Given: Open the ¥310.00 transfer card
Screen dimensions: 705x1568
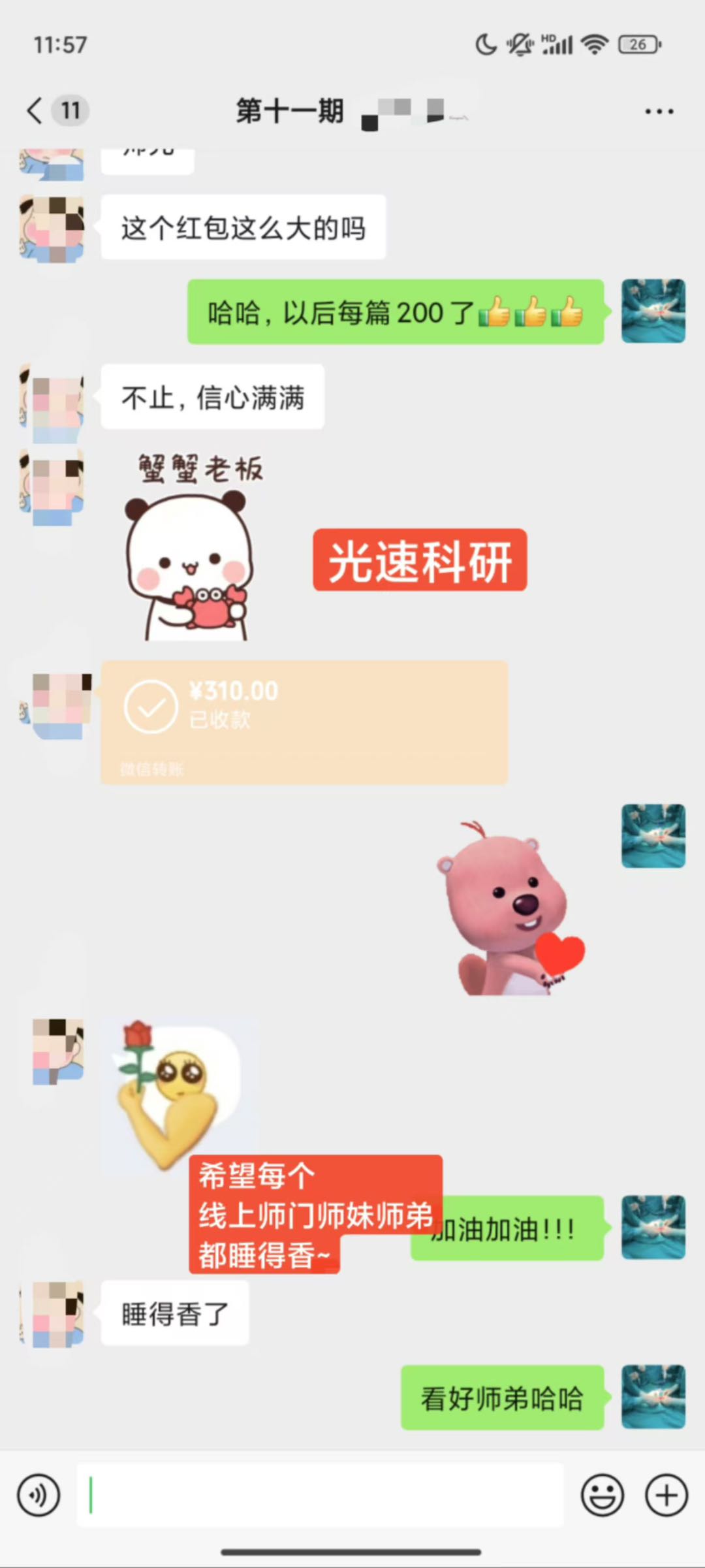Looking at the screenshot, I should click(304, 722).
